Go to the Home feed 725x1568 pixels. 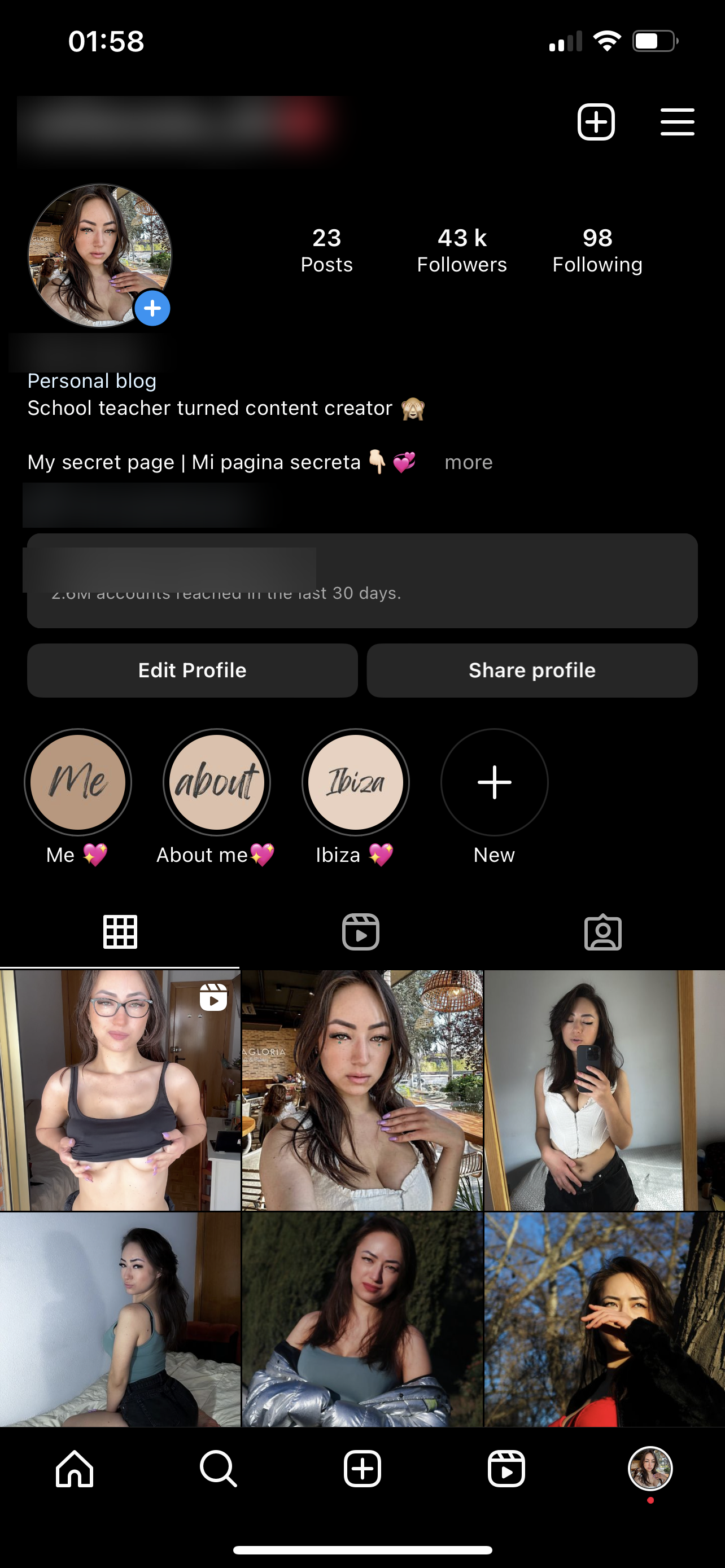(75, 1468)
